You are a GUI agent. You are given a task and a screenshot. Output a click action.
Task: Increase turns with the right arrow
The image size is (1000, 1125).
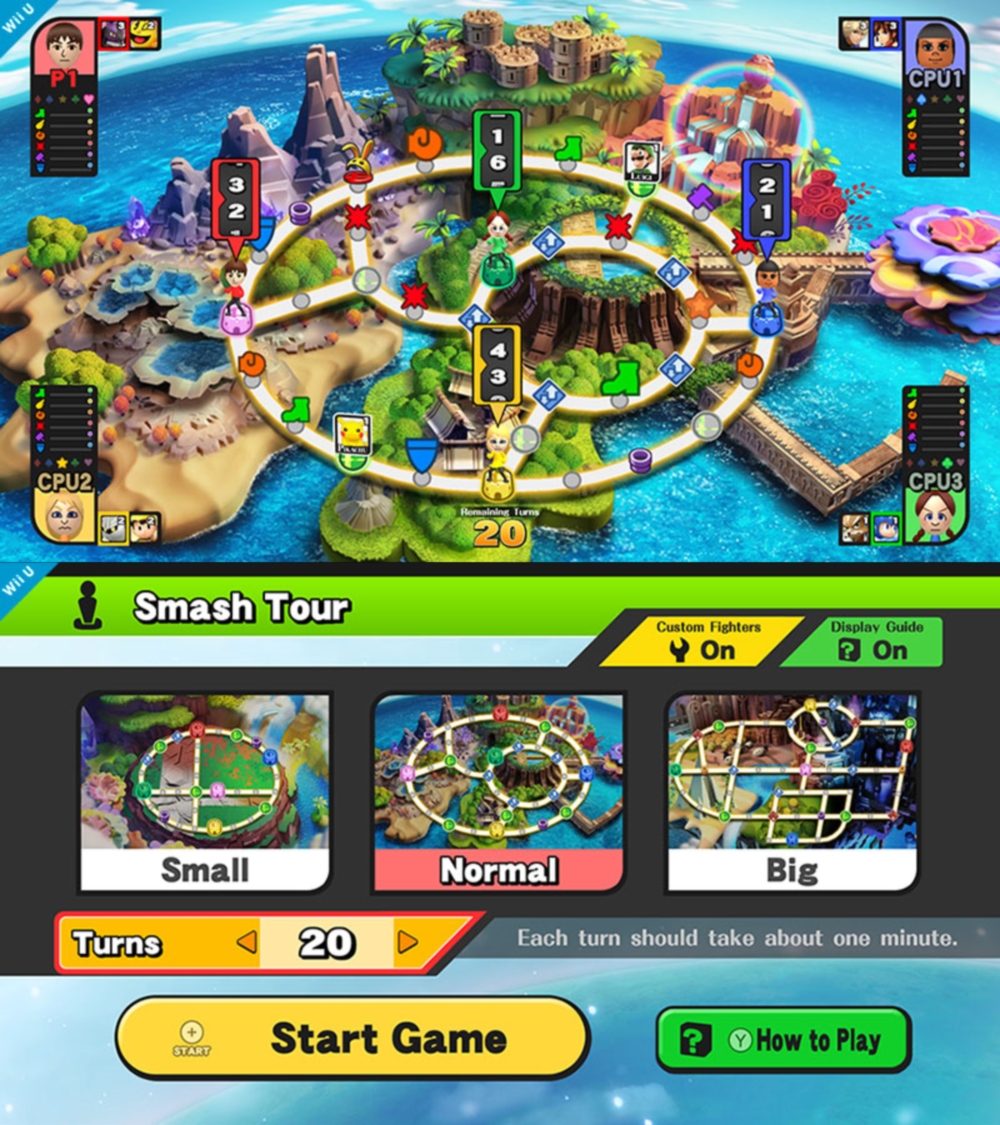[x=407, y=942]
